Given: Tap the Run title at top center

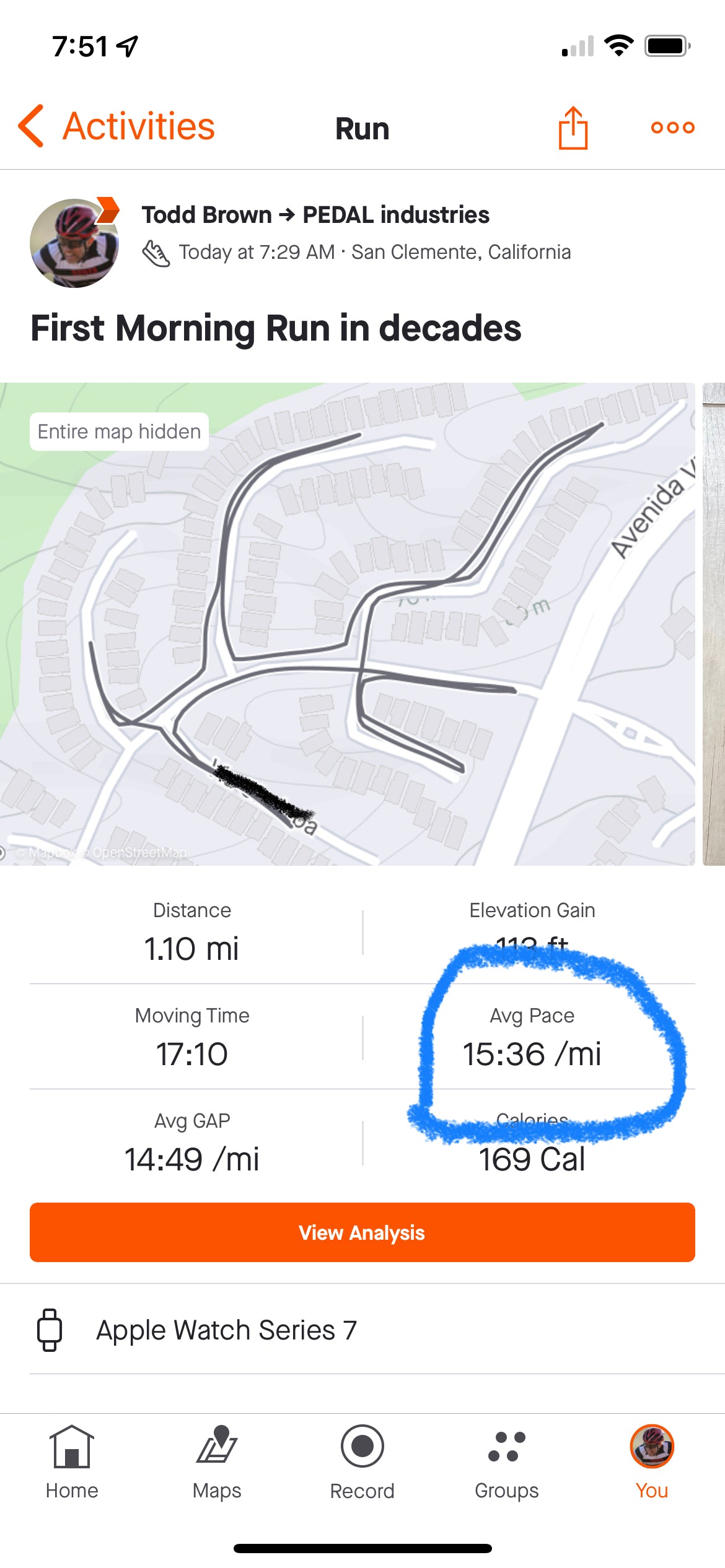Looking at the screenshot, I should pos(362,128).
